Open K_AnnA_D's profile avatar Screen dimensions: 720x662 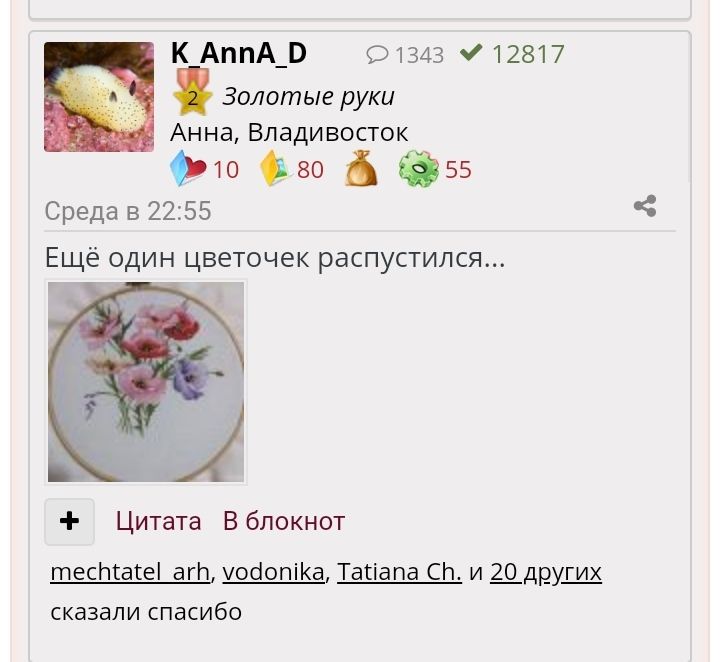tap(99, 97)
